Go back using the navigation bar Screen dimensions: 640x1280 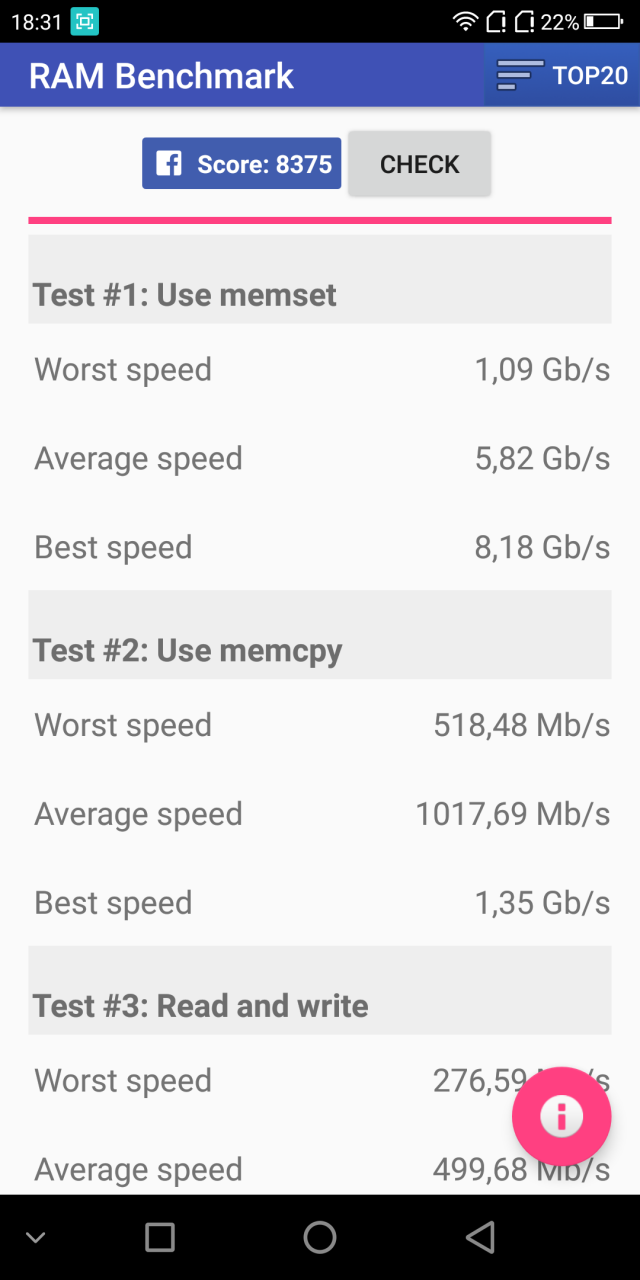[x=480, y=1237]
